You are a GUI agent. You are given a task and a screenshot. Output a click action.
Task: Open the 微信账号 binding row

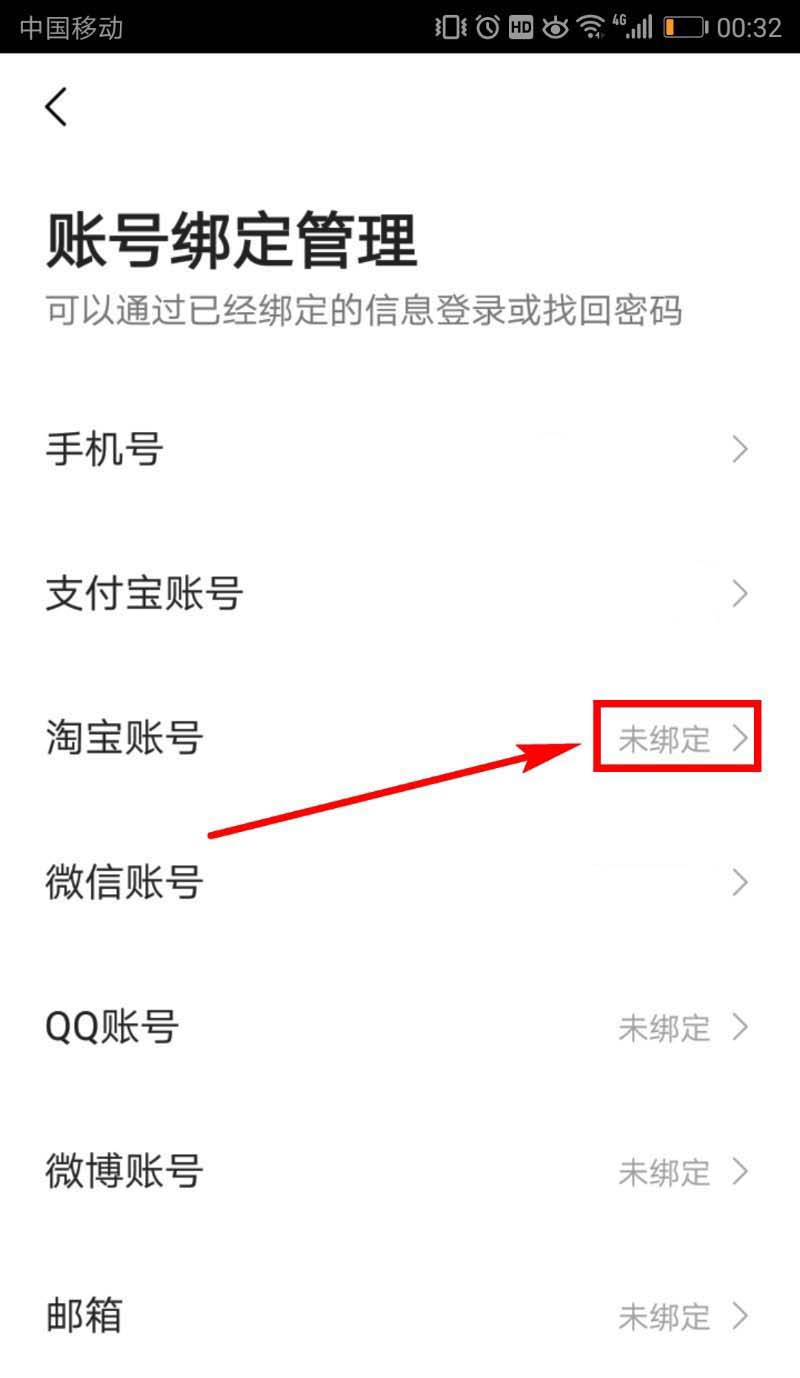(400, 883)
